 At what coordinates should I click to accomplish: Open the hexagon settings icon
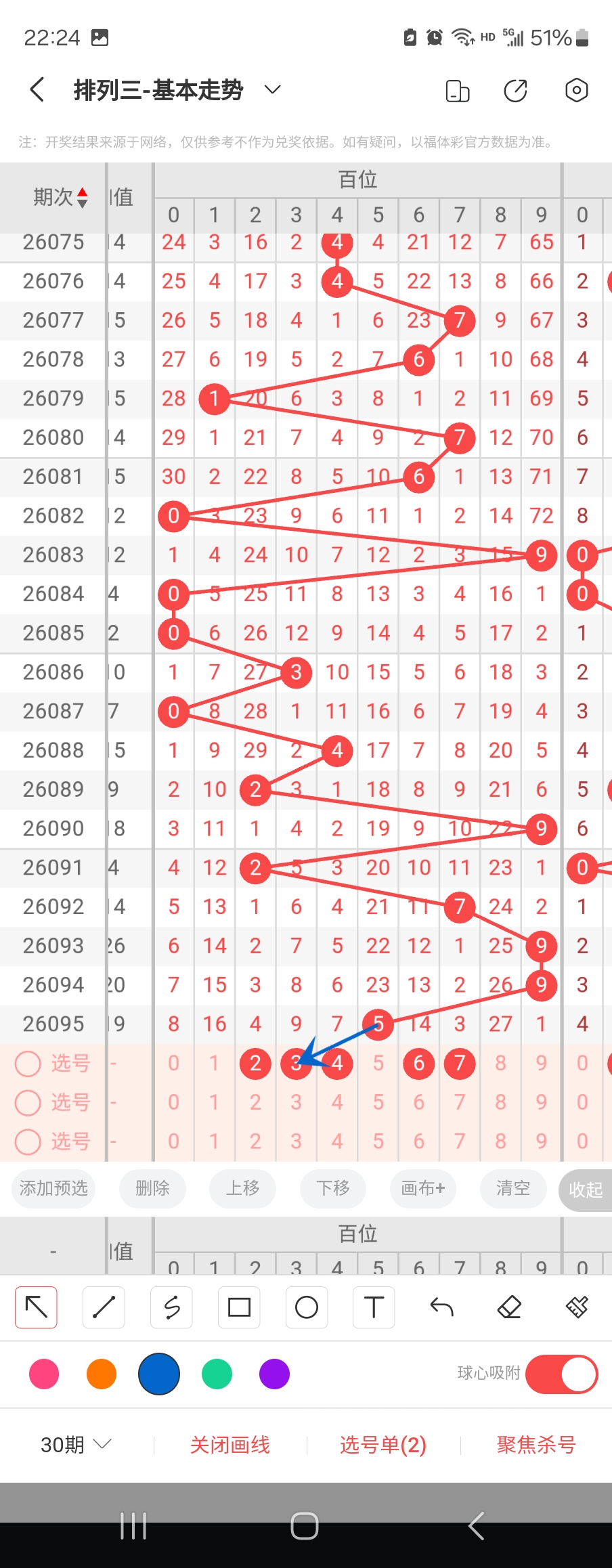pyautogui.click(x=576, y=90)
